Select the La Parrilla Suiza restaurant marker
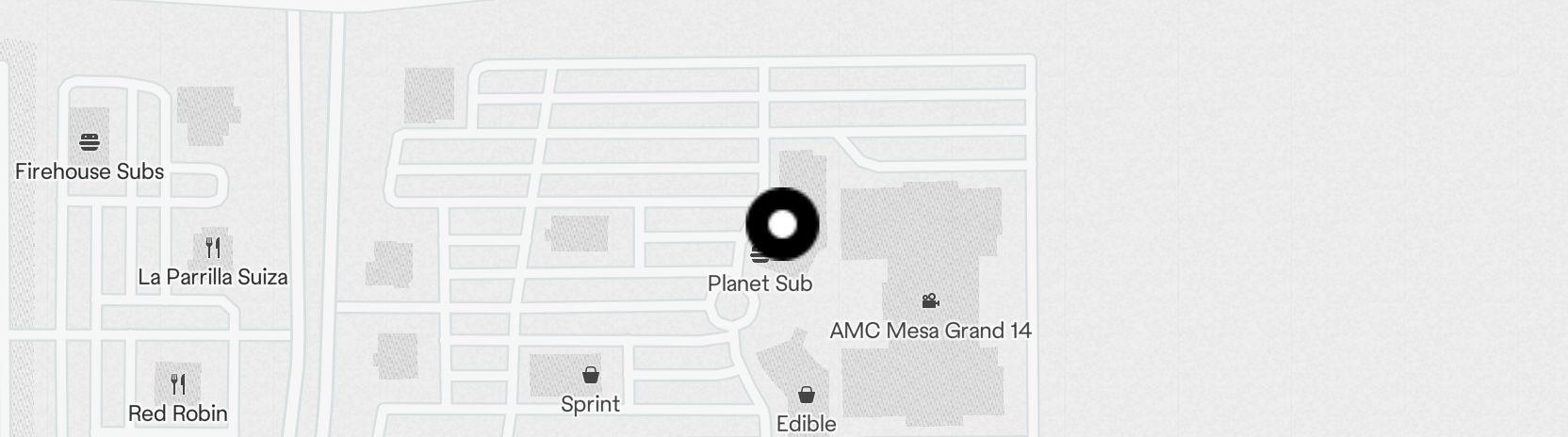Viewport: 1568px width, 437px height. (x=213, y=249)
